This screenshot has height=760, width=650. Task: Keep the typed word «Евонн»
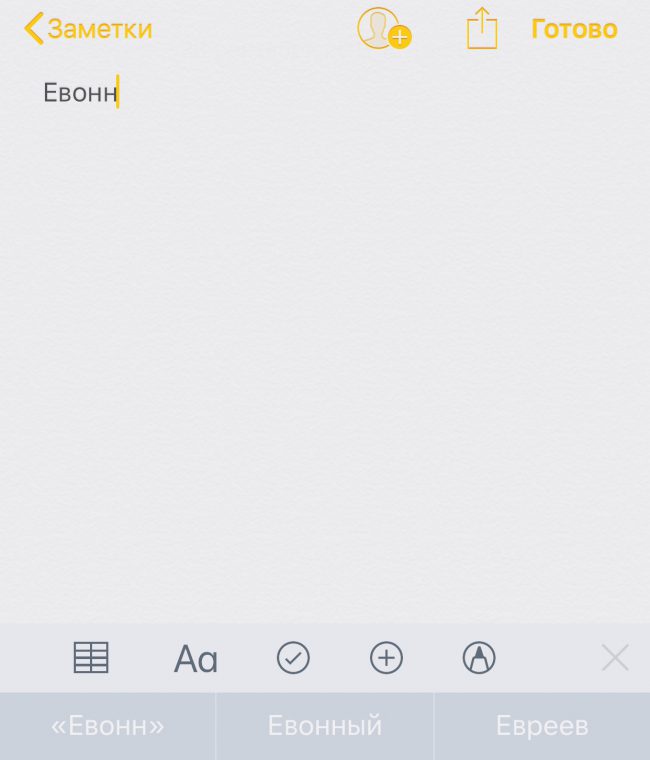tap(108, 726)
